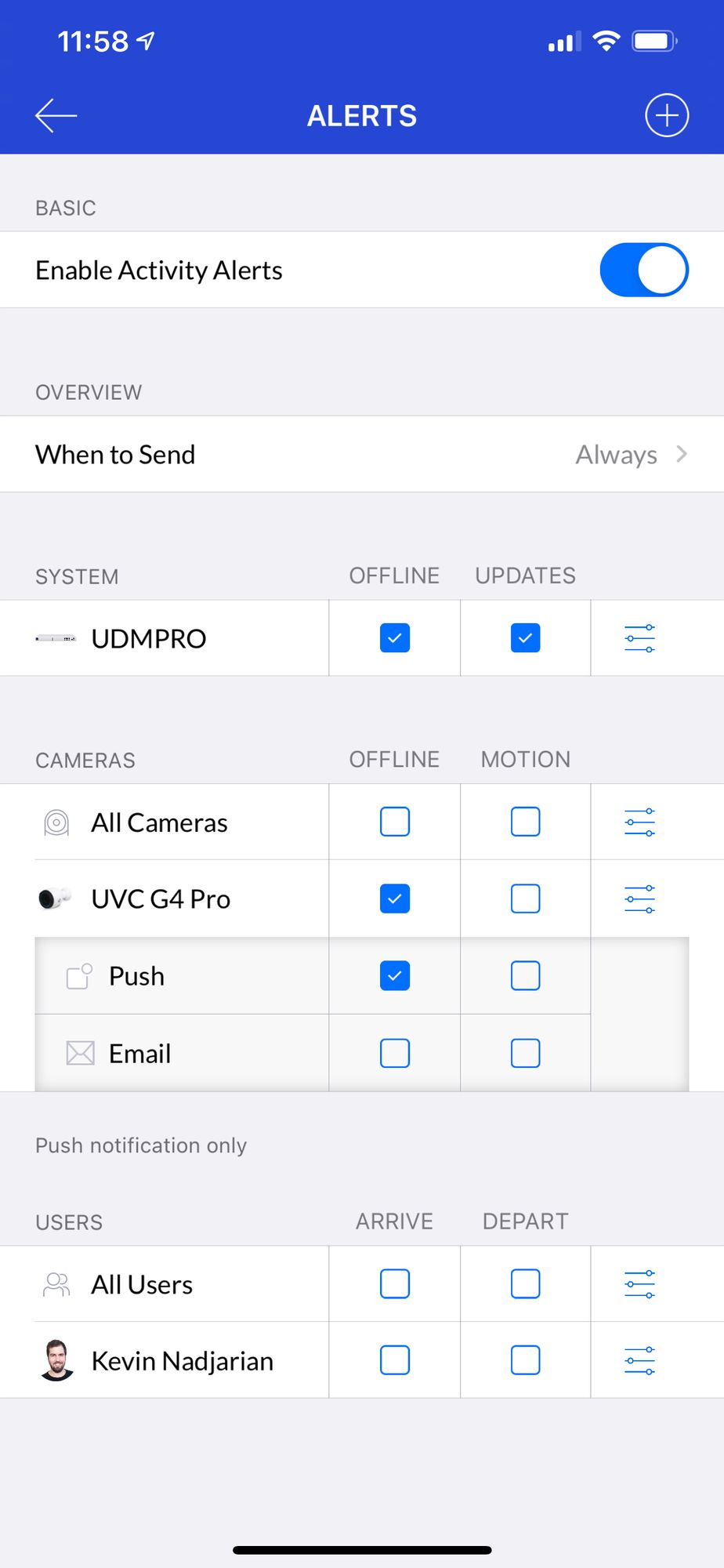Add a new alert with plus icon
Image resolution: width=724 pixels, height=1568 pixels.
coord(667,115)
